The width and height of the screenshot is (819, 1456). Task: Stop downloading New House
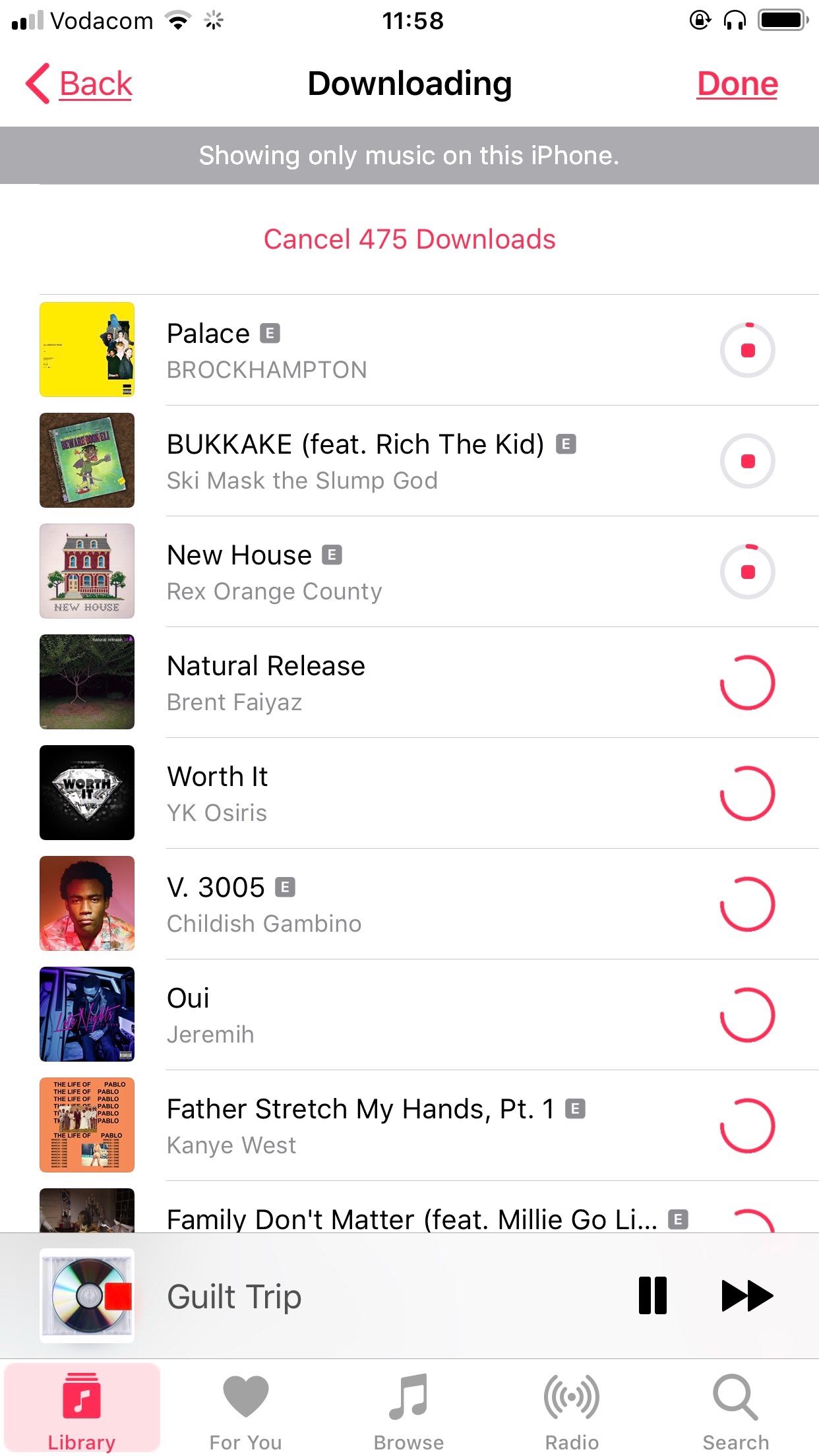pyautogui.click(x=746, y=571)
